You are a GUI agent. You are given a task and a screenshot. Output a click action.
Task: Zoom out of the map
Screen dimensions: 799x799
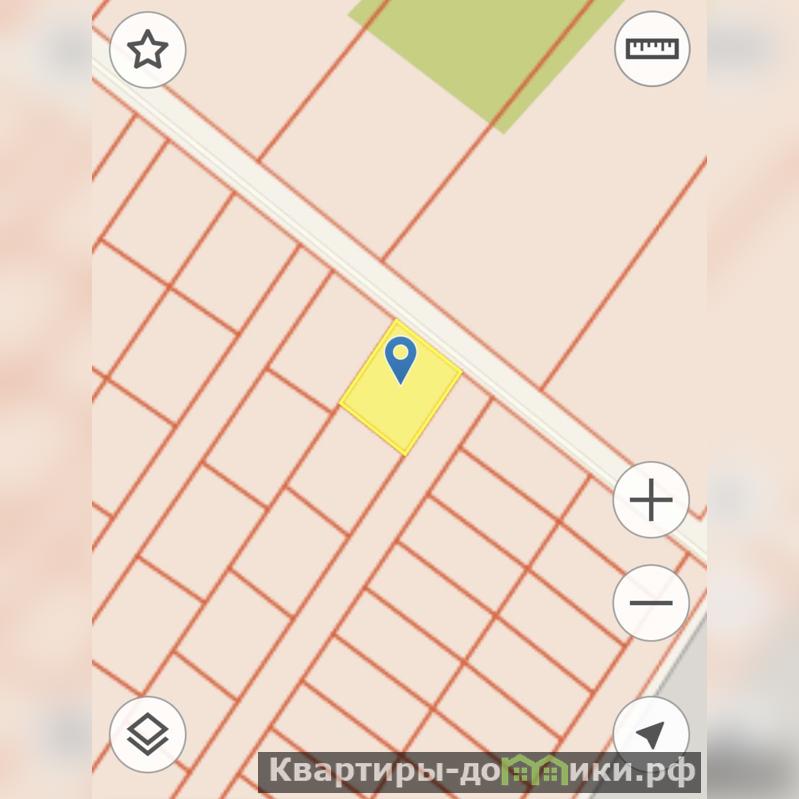[x=651, y=603]
